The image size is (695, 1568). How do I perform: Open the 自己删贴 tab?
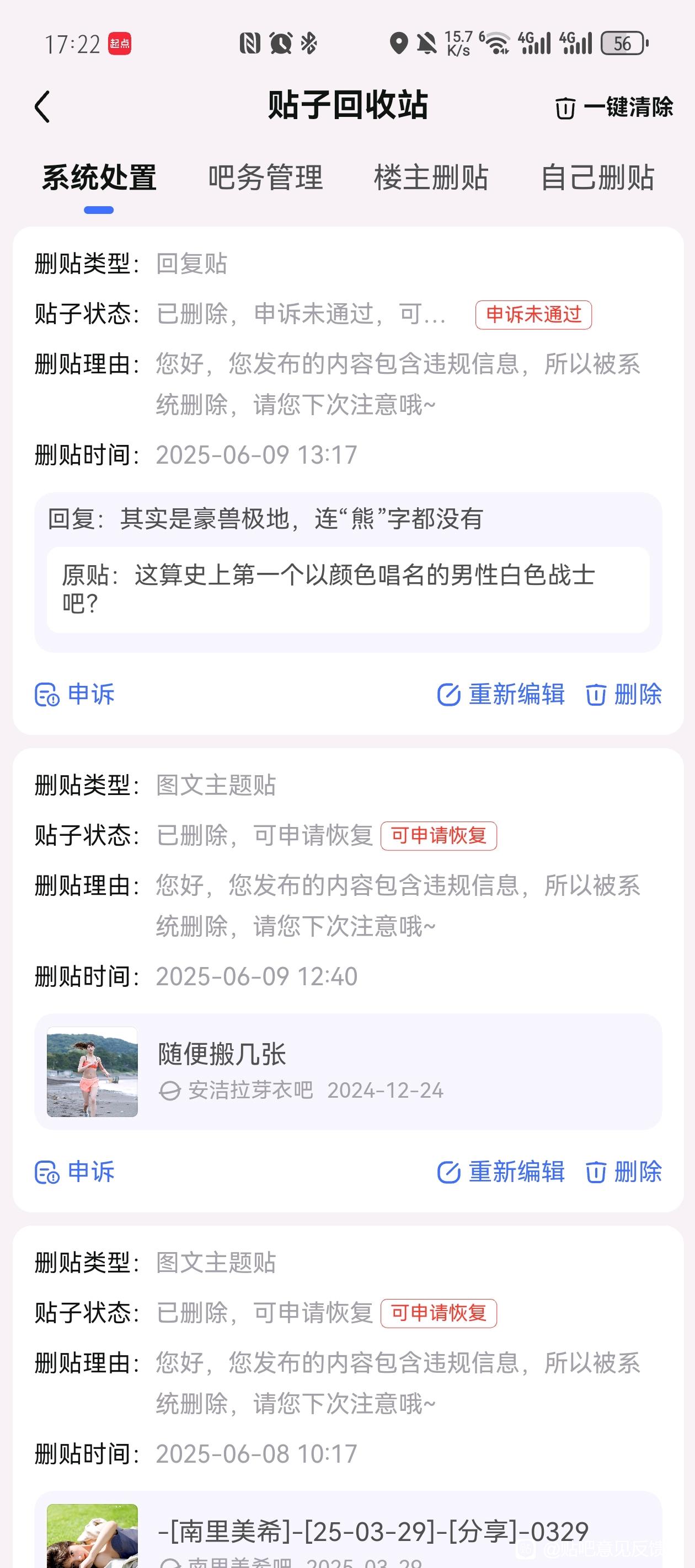point(597,178)
